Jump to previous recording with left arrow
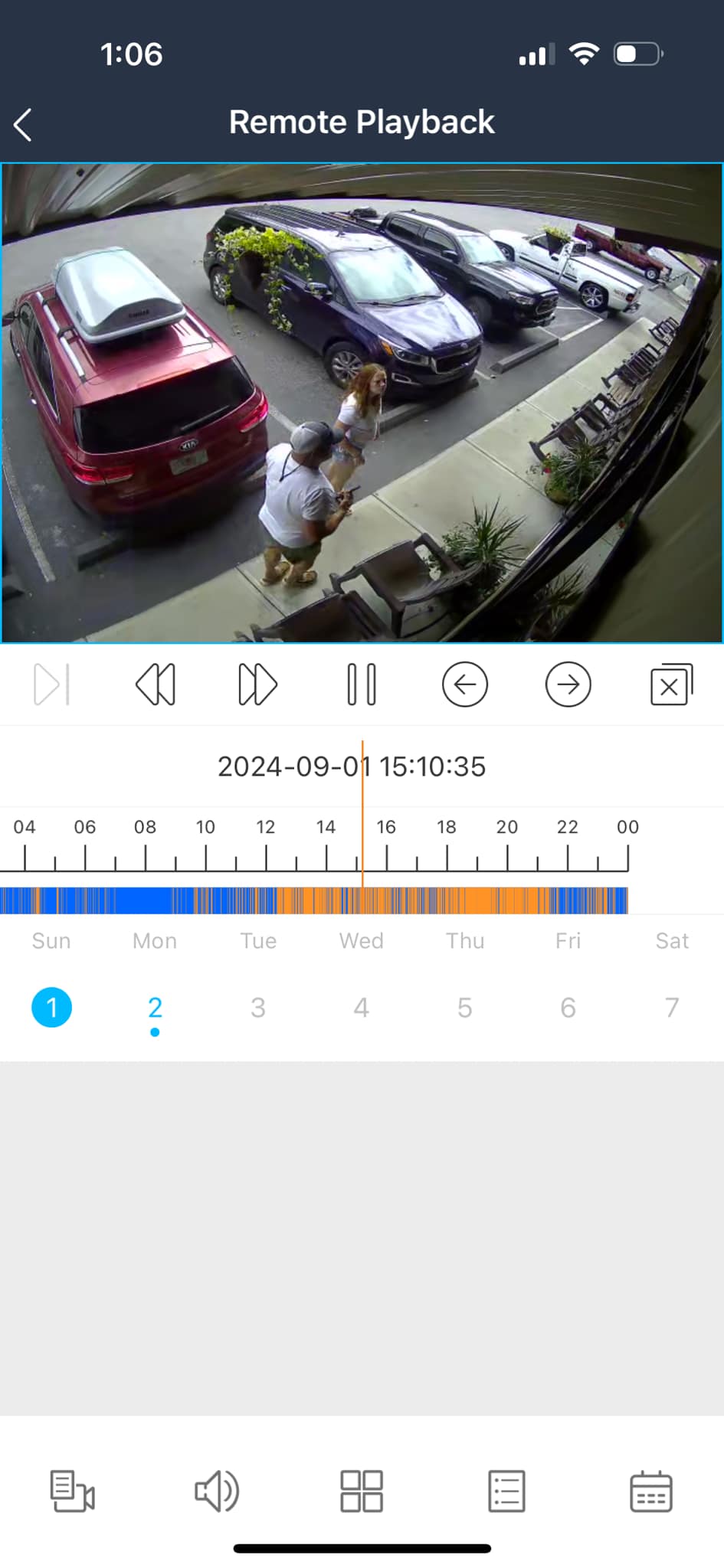The image size is (724, 1568). pyautogui.click(x=464, y=684)
